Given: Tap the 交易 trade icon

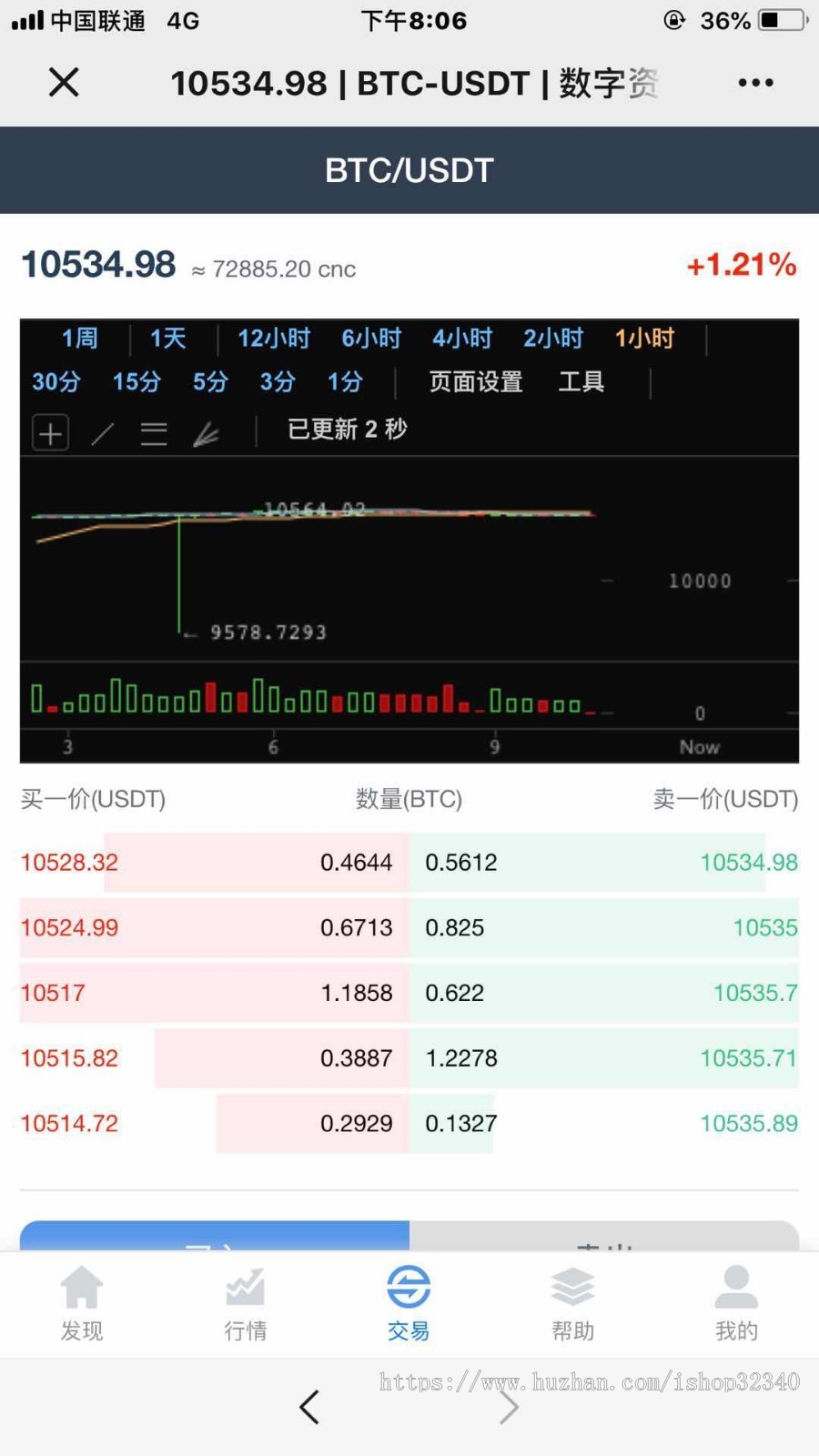Looking at the screenshot, I should pos(408,1303).
